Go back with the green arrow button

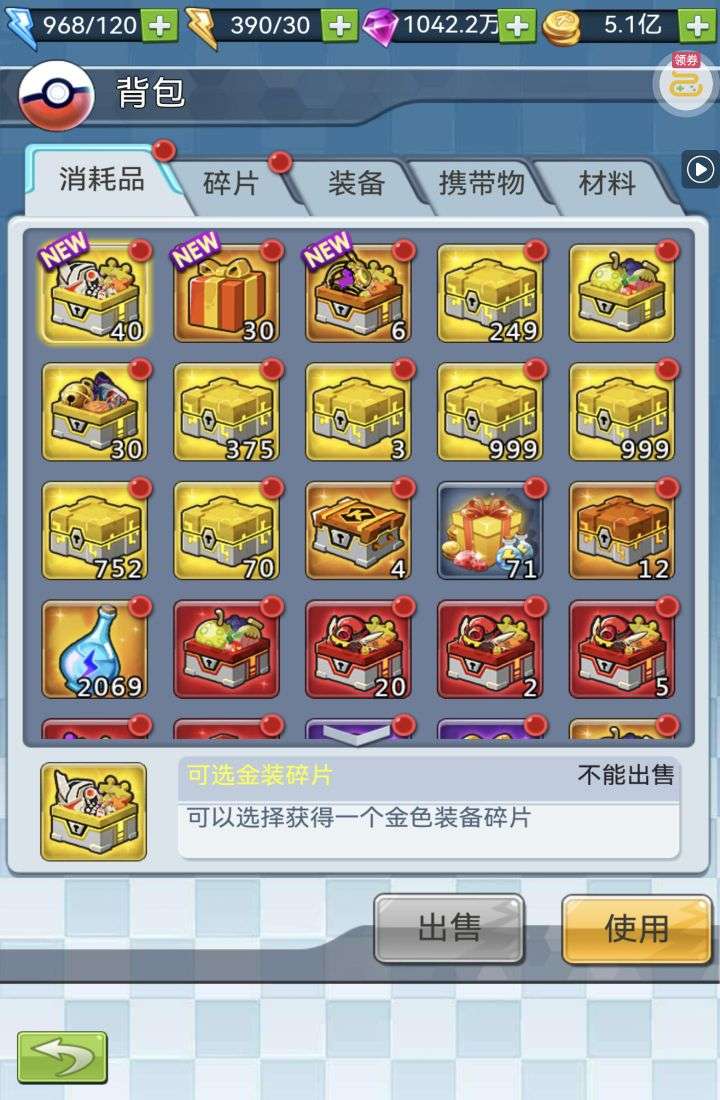point(62,1056)
